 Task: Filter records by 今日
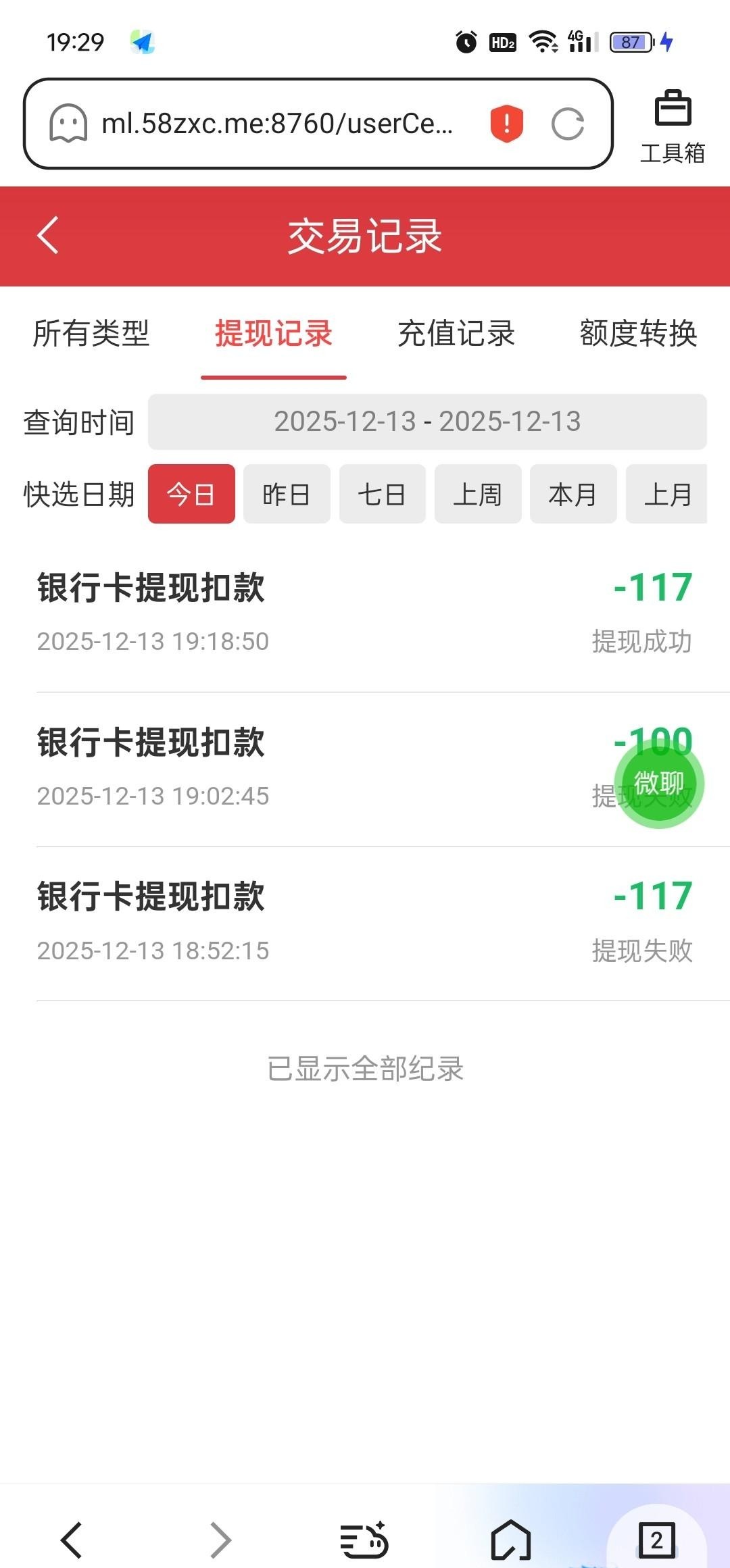click(x=191, y=494)
